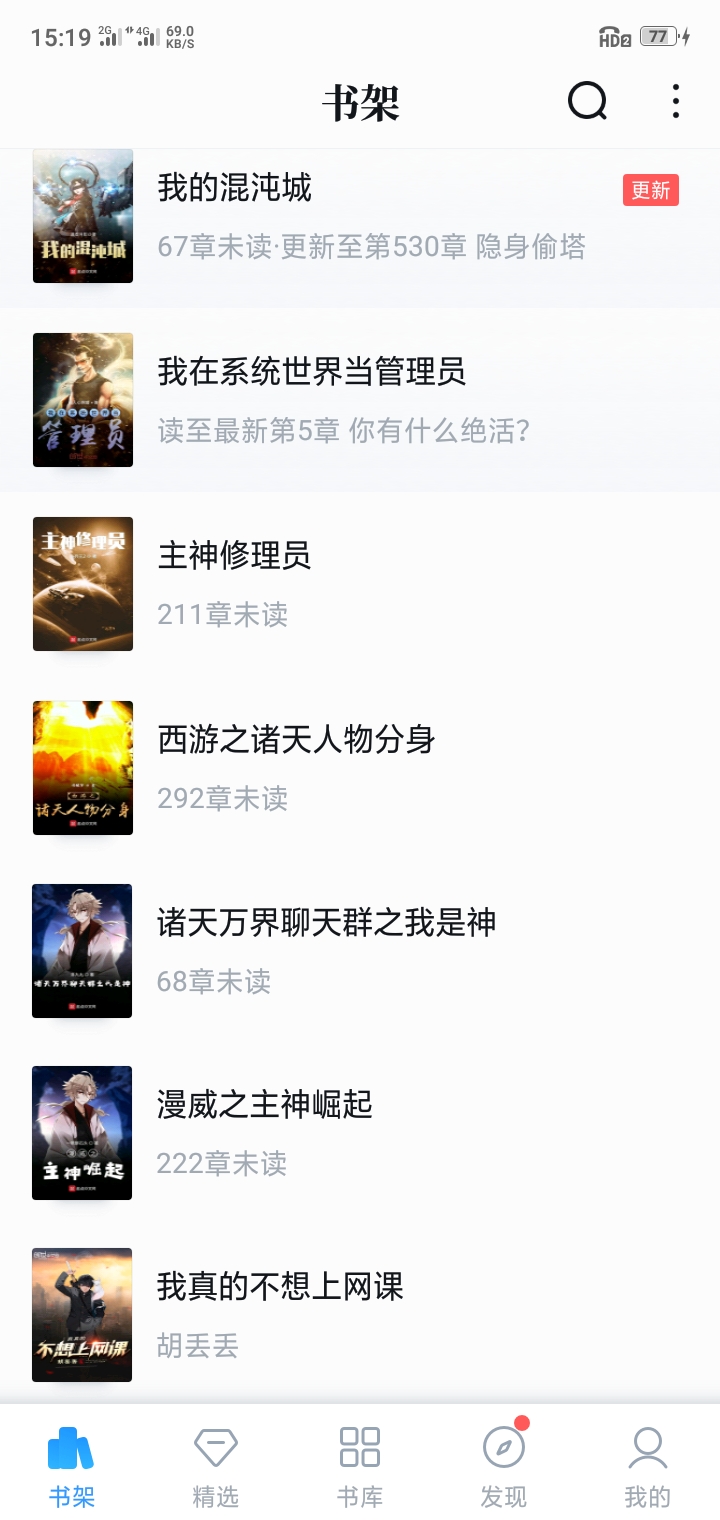Select the book 西游之诸天人物分身

(x=296, y=740)
